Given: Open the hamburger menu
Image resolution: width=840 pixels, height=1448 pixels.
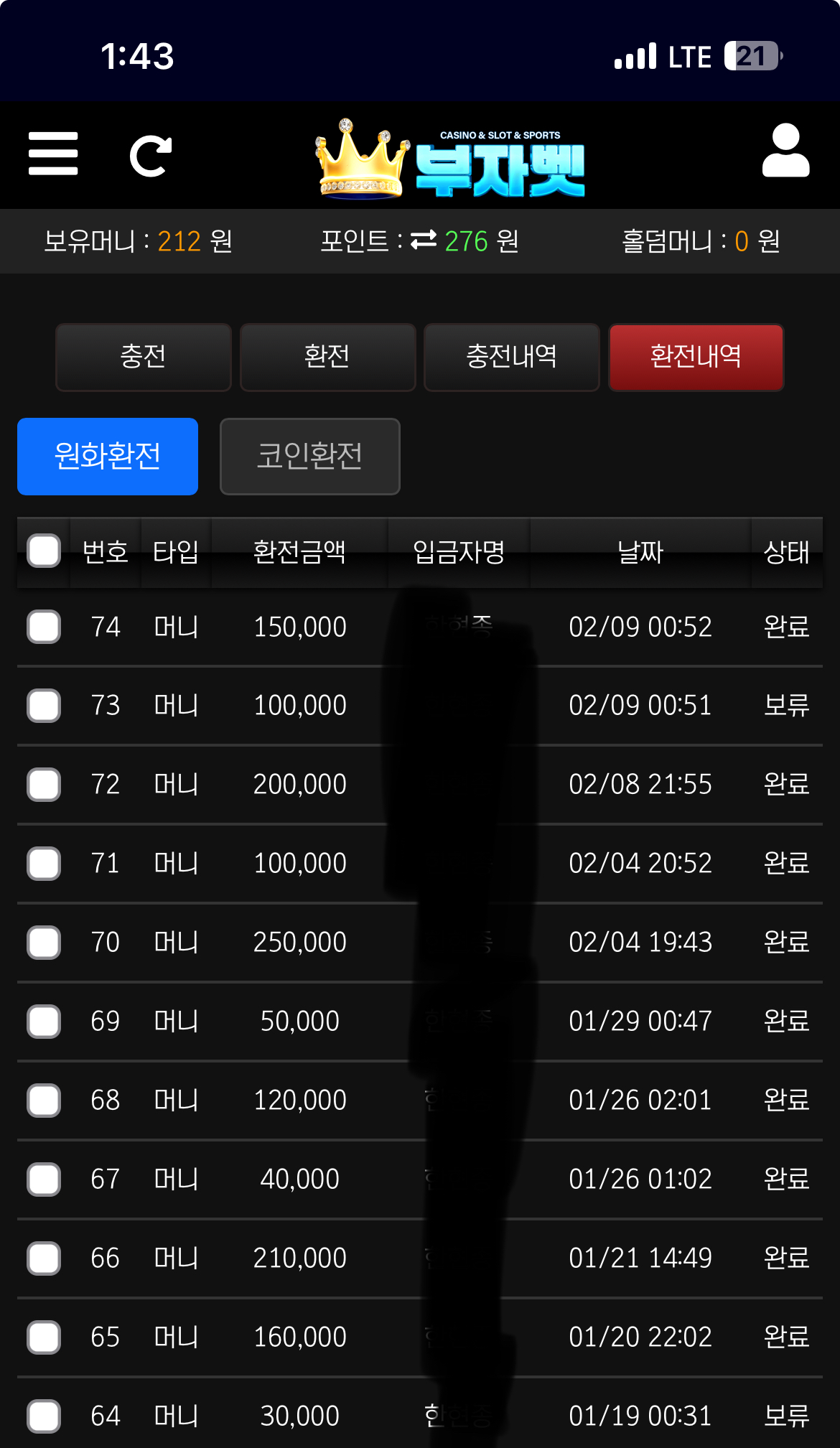Looking at the screenshot, I should [x=53, y=154].
